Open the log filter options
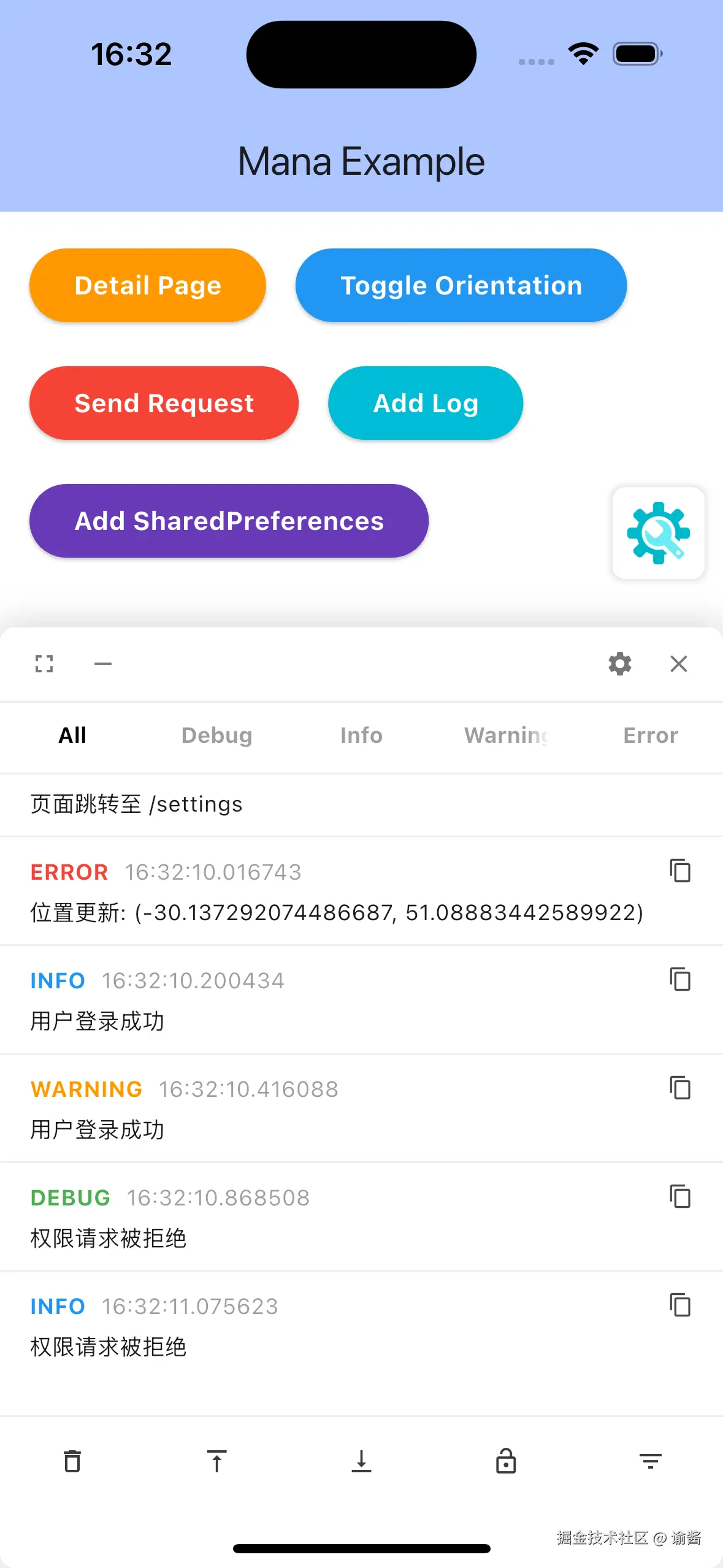Screen dimensions: 723x1568 pos(651,1461)
